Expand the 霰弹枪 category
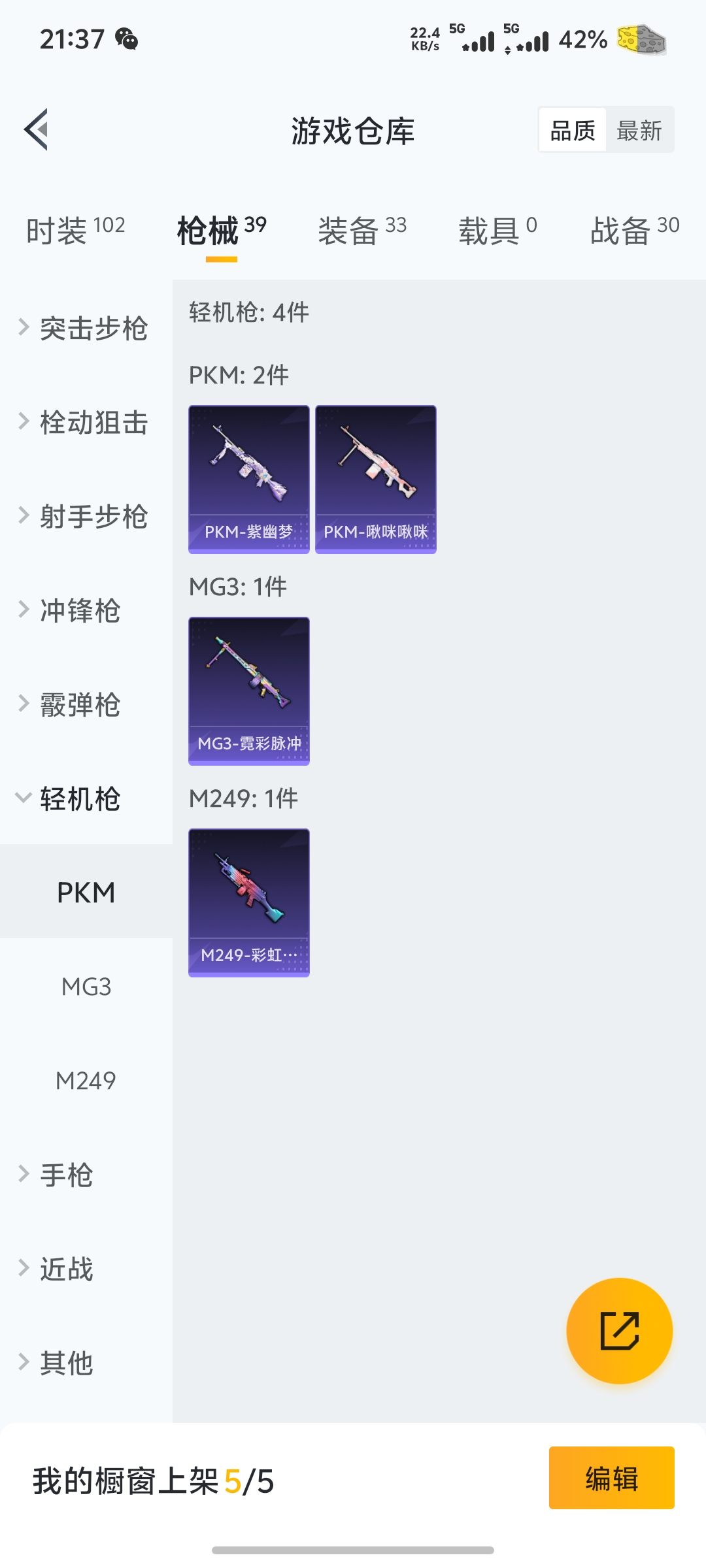The height and width of the screenshot is (1568, 706). click(72, 704)
